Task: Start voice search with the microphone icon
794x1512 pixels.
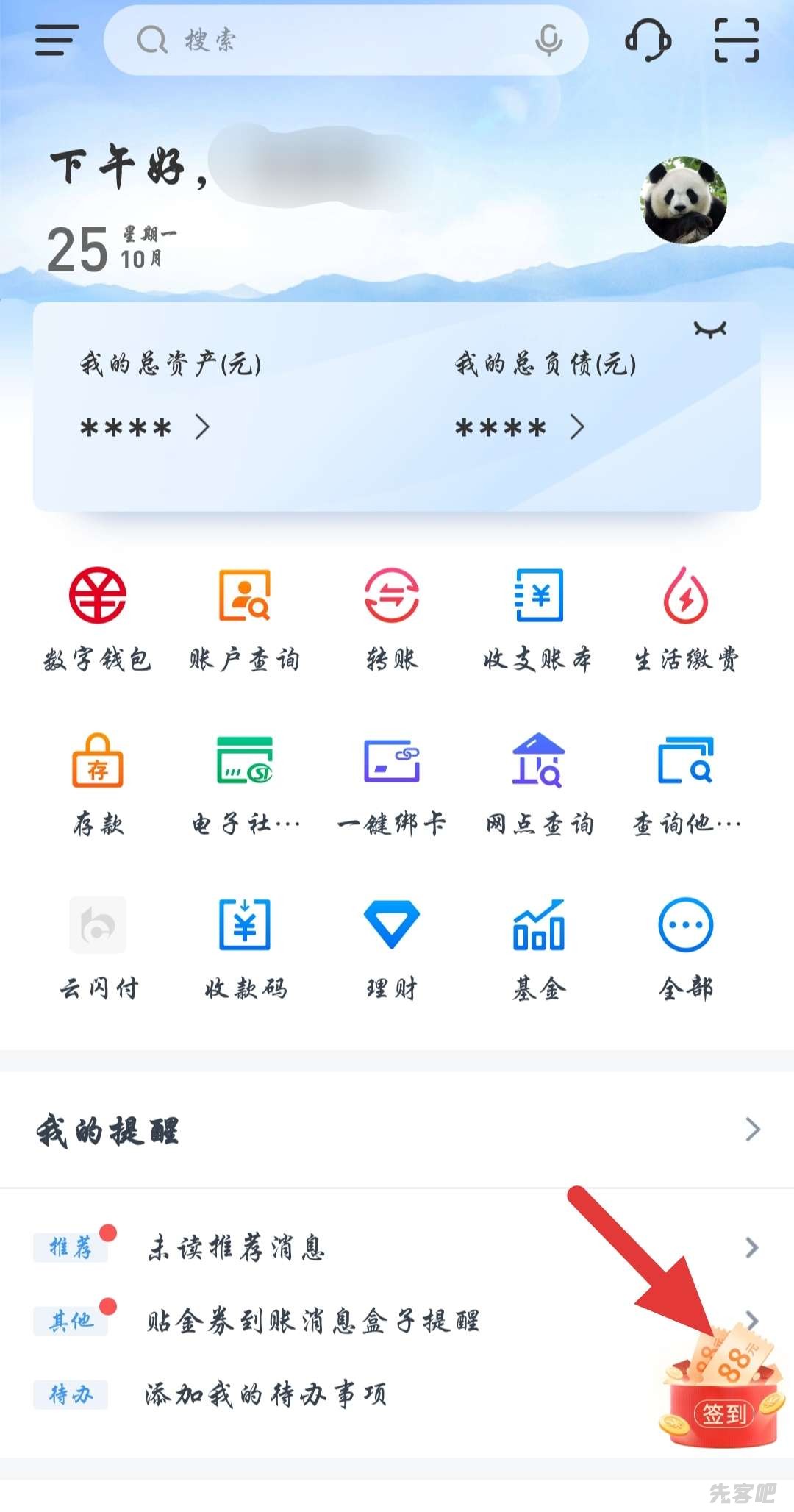Action: (548, 40)
